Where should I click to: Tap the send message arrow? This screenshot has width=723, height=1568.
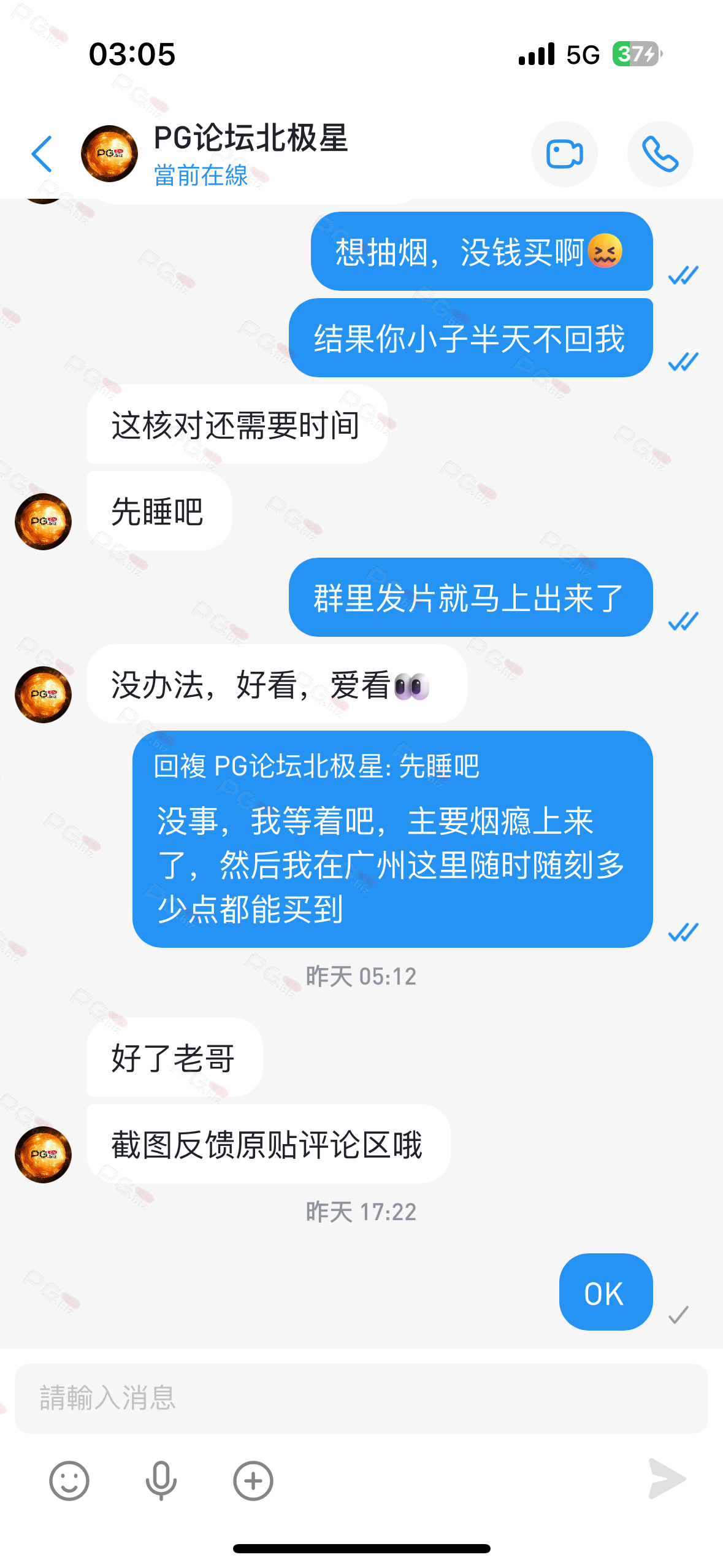[667, 1479]
